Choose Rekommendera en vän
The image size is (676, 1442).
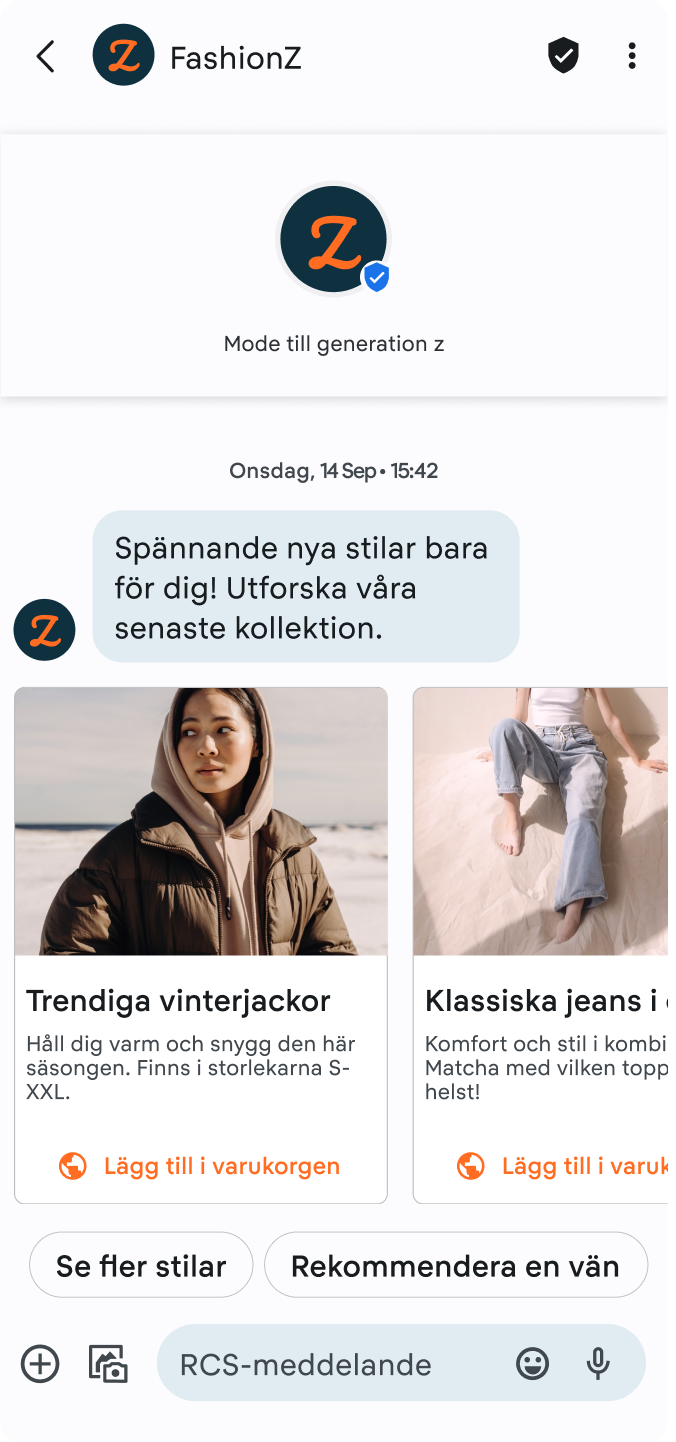[455, 1266]
